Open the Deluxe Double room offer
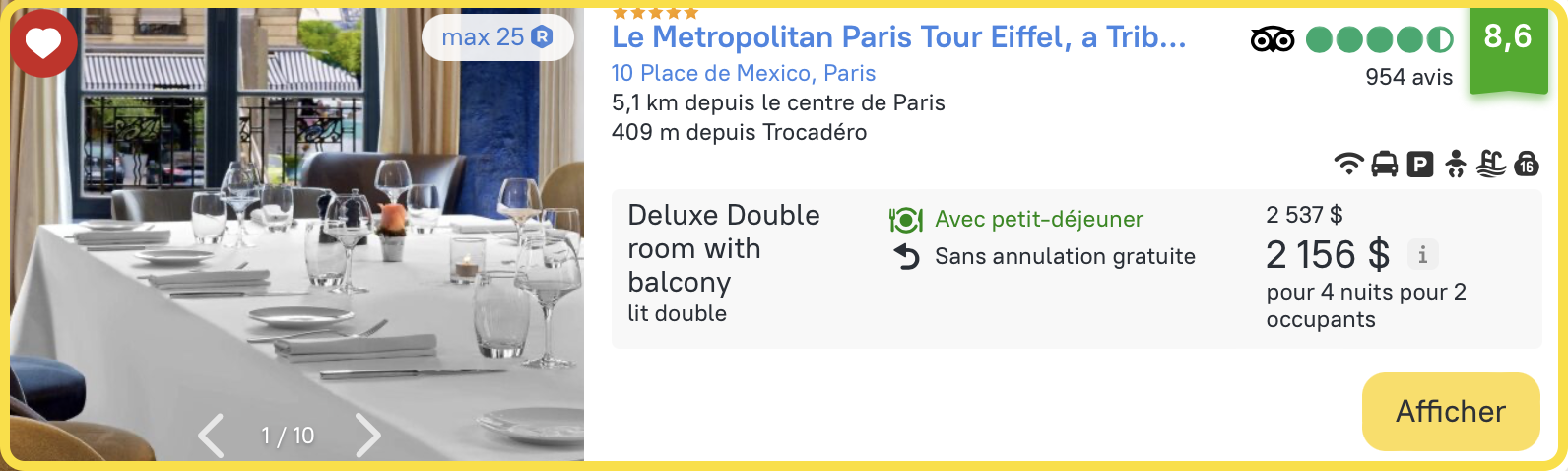 click(x=724, y=247)
